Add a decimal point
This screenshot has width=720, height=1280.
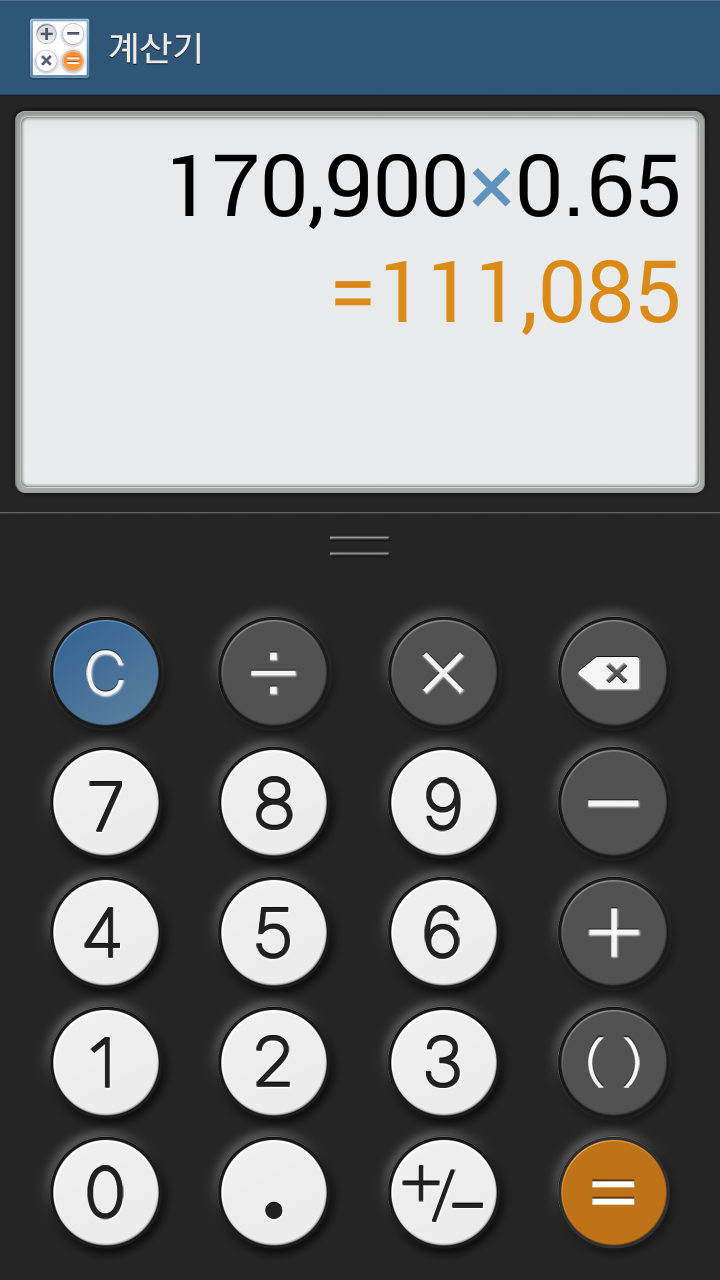point(274,1193)
